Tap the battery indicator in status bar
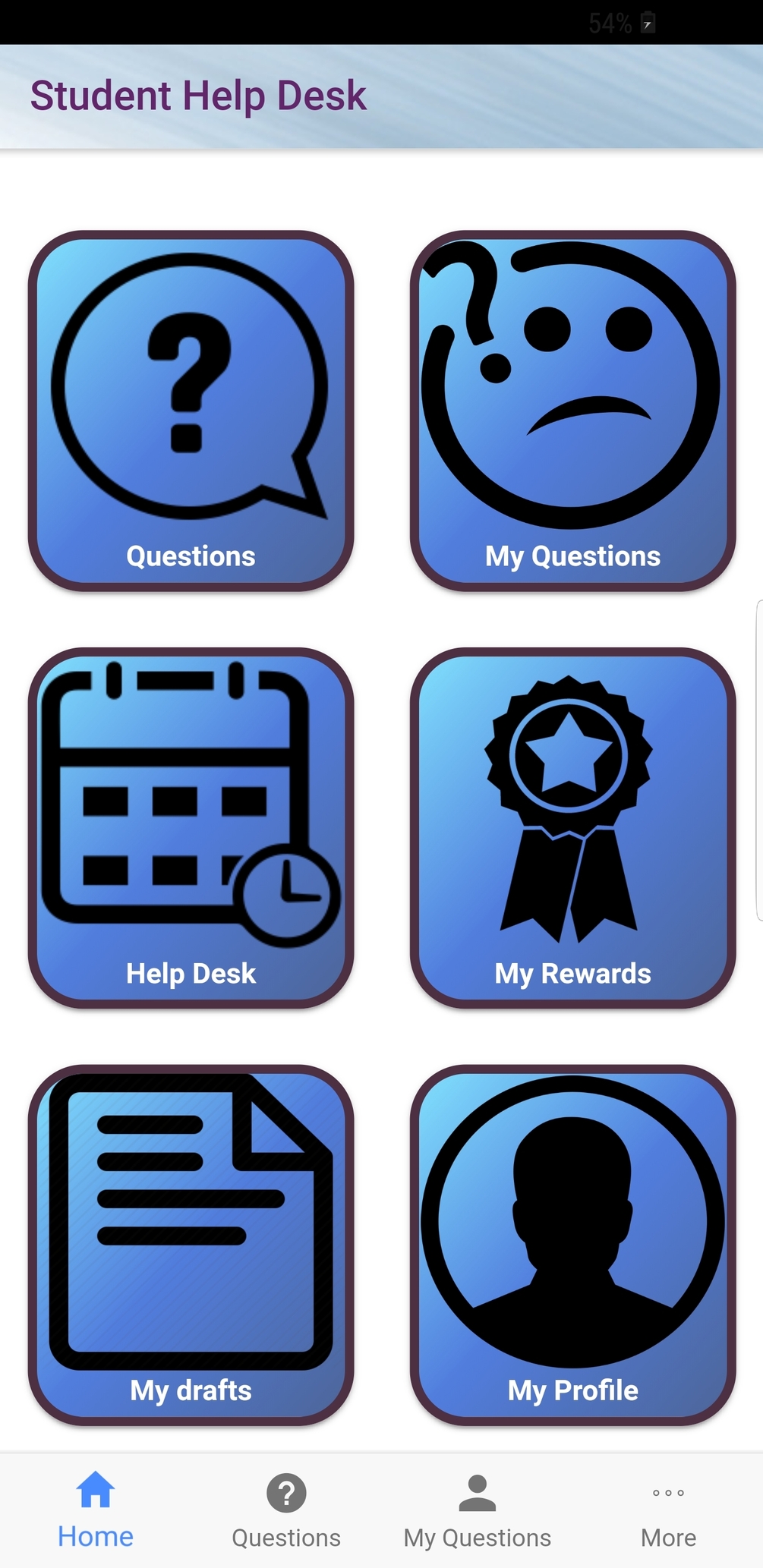Image resolution: width=763 pixels, height=1568 pixels. click(x=646, y=21)
